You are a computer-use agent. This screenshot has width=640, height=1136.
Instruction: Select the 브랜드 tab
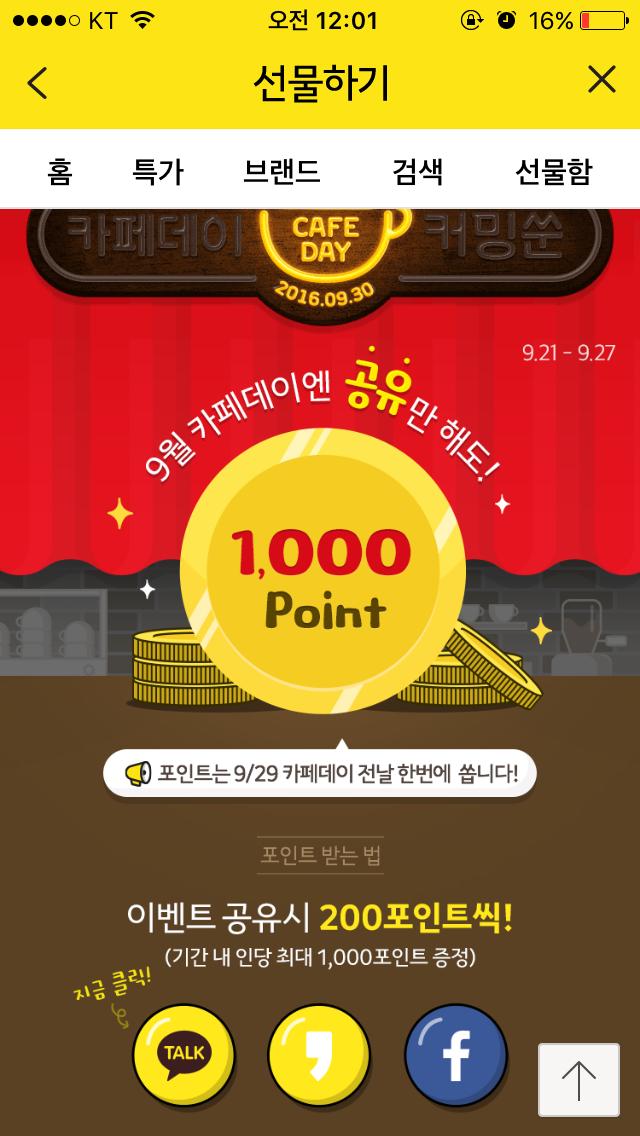282,171
